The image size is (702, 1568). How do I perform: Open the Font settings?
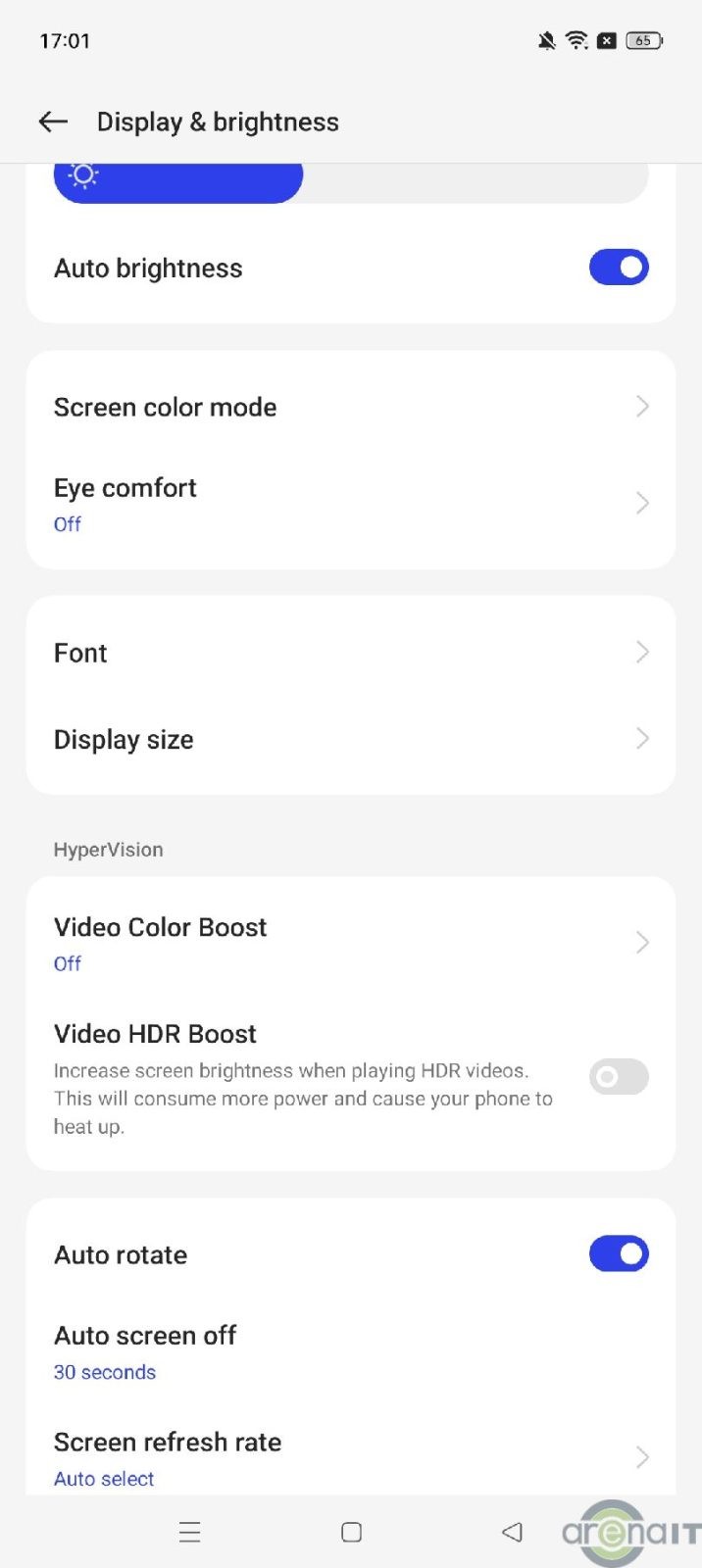tap(350, 653)
